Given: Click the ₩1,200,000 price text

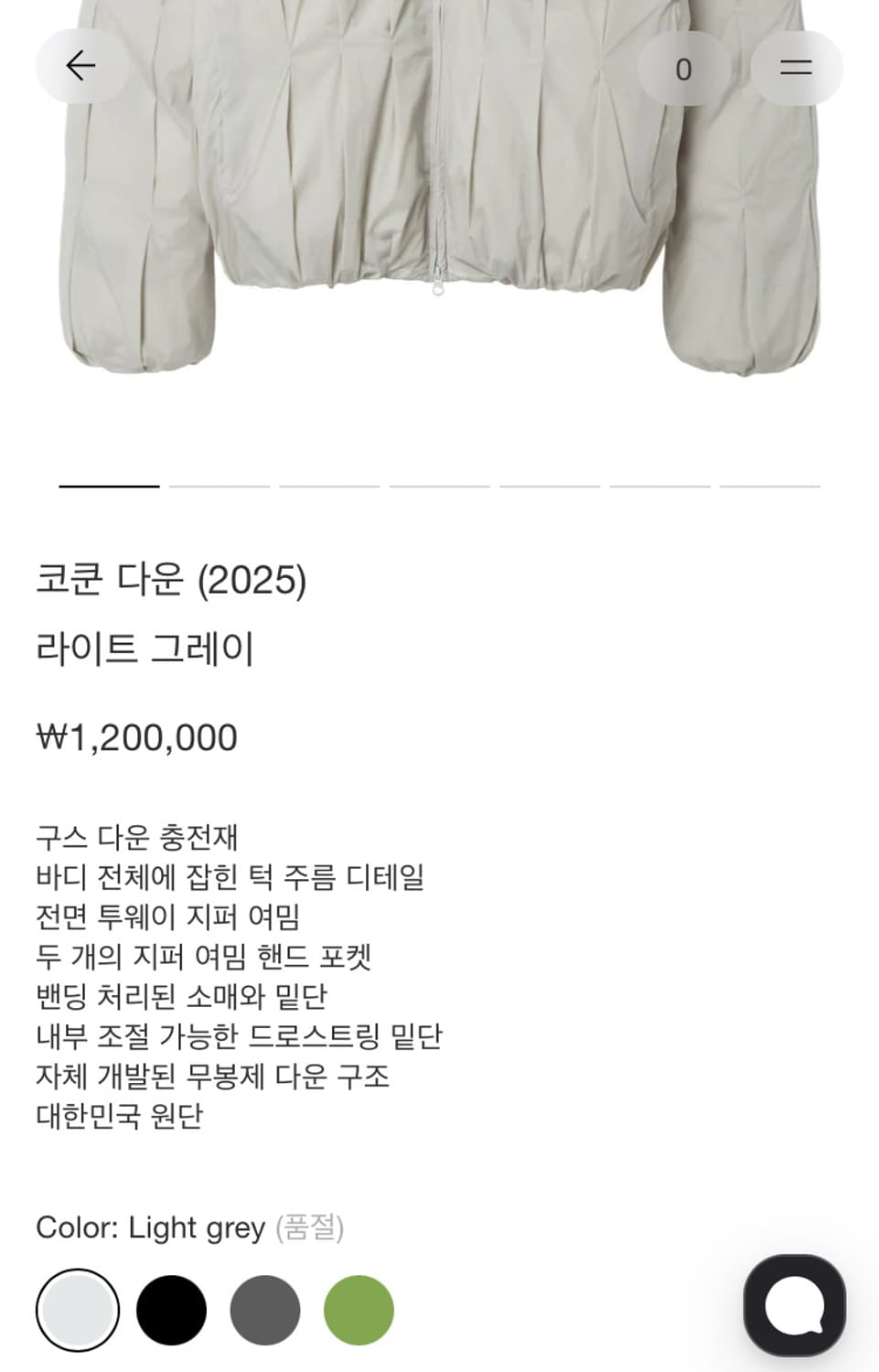Looking at the screenshot, I should tap(135, 735).
